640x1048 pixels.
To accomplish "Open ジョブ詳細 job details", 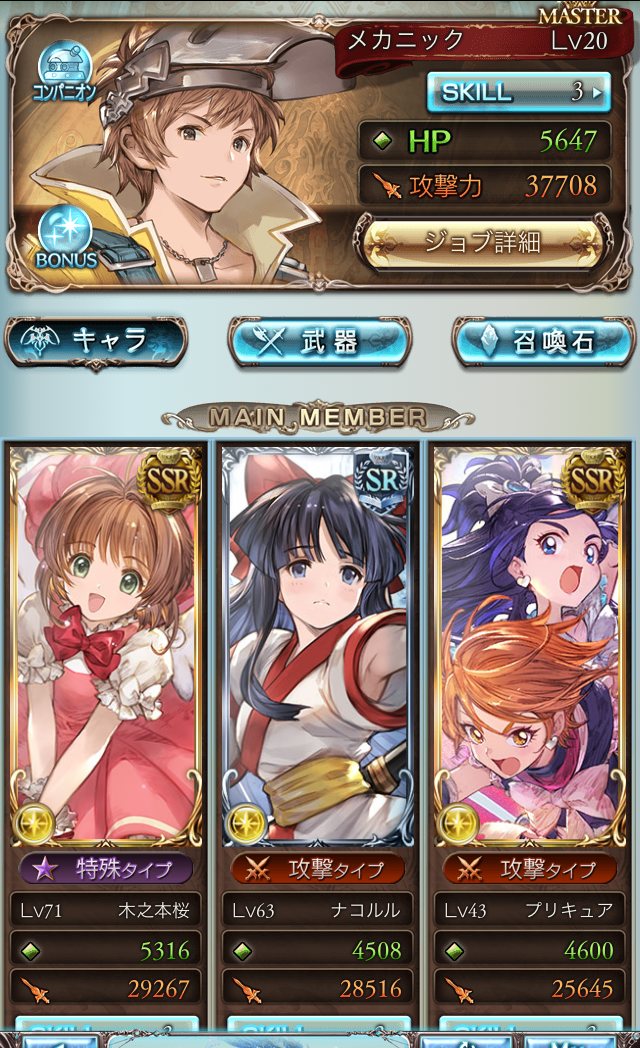I will (x=484, y=242).
